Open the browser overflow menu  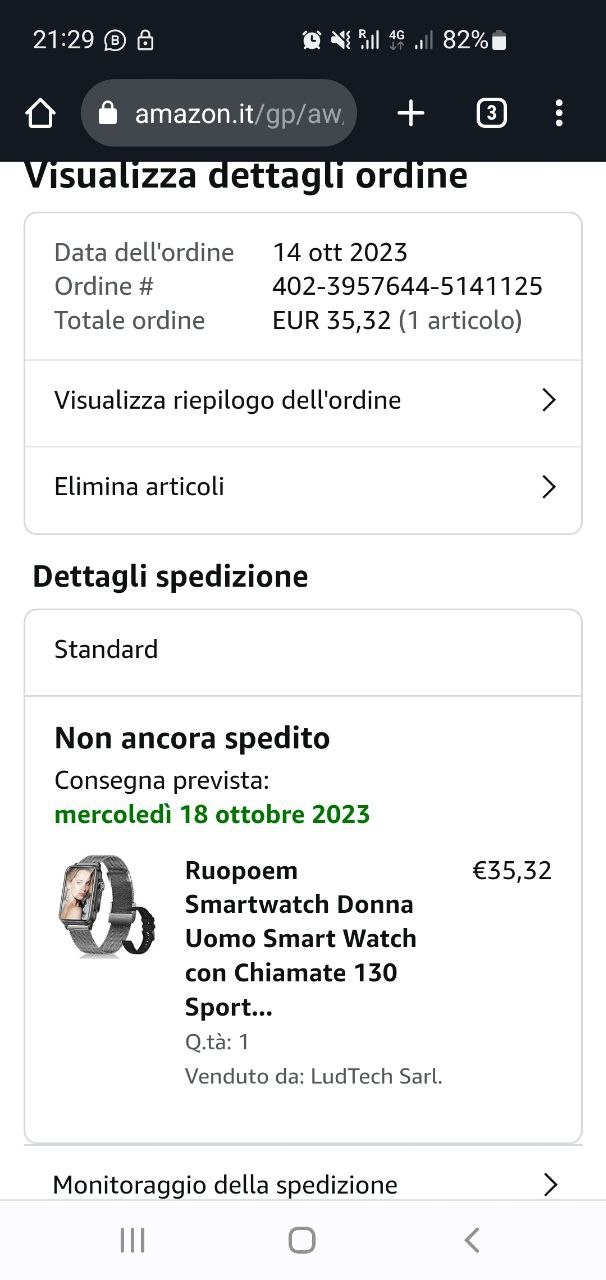pyautogui.click(x=559, y=114)
